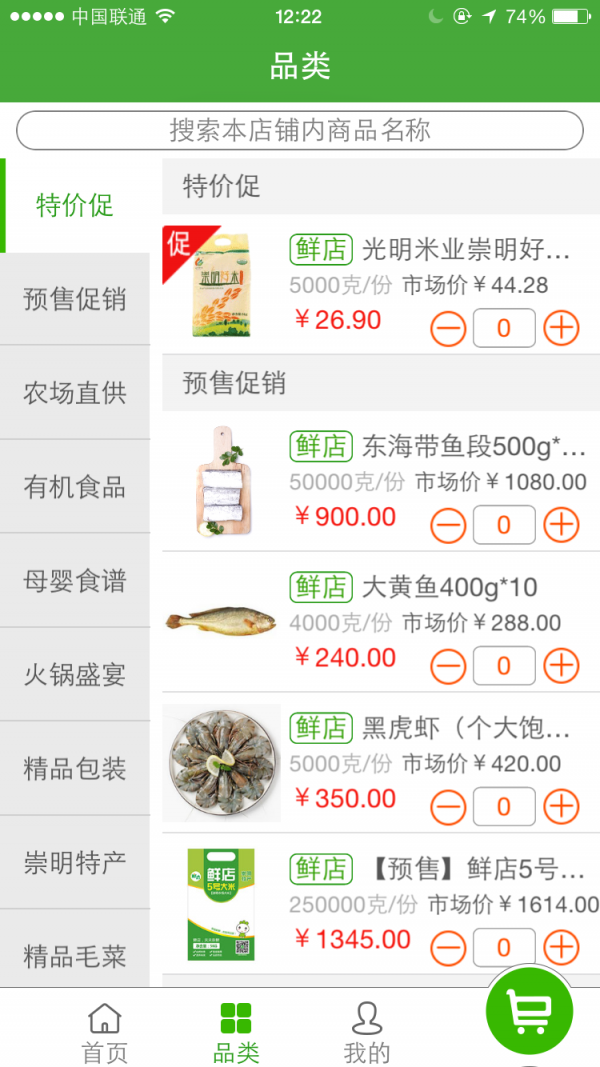Screen dimensions: 600x1067
Task: Decrease quantity of 大黄鱼400g*10
Action: tap(448, 665)
